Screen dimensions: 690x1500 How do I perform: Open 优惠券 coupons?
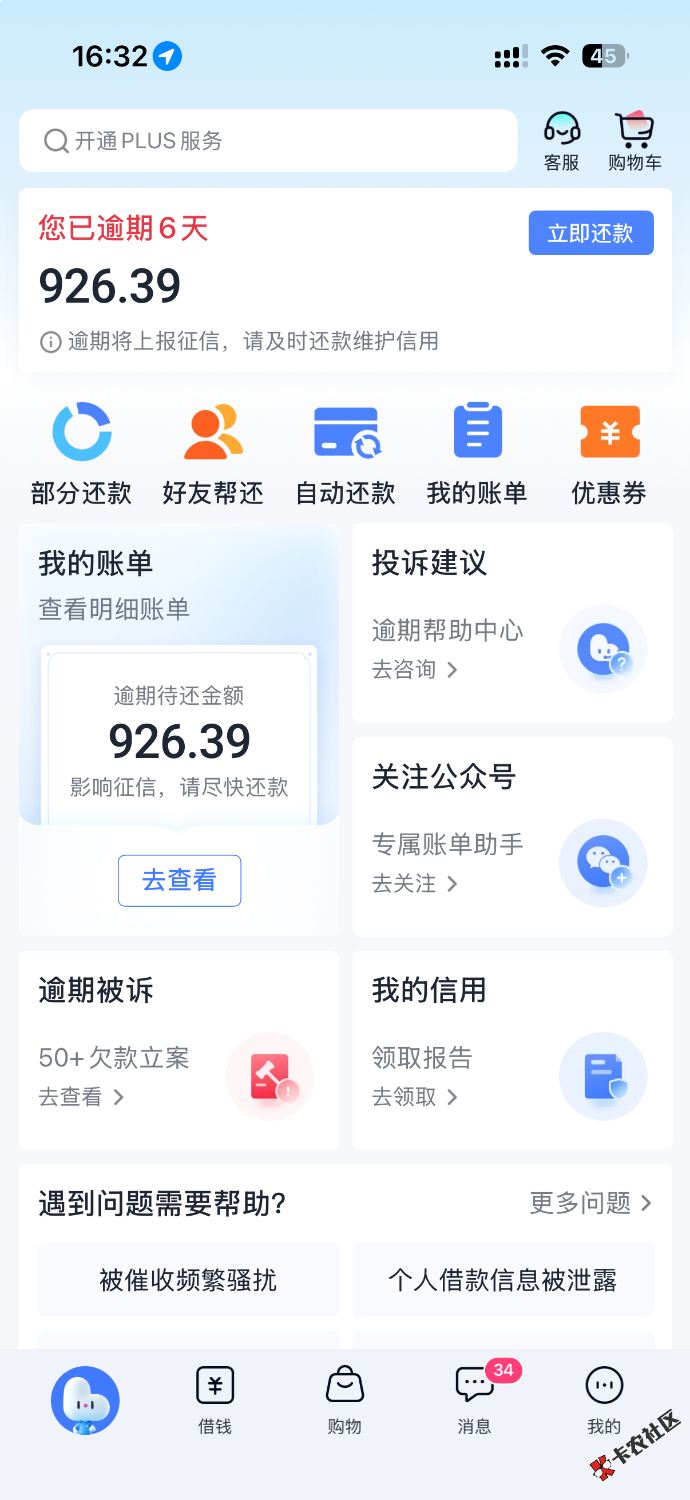pyautogui.click(x=609, y=453)
